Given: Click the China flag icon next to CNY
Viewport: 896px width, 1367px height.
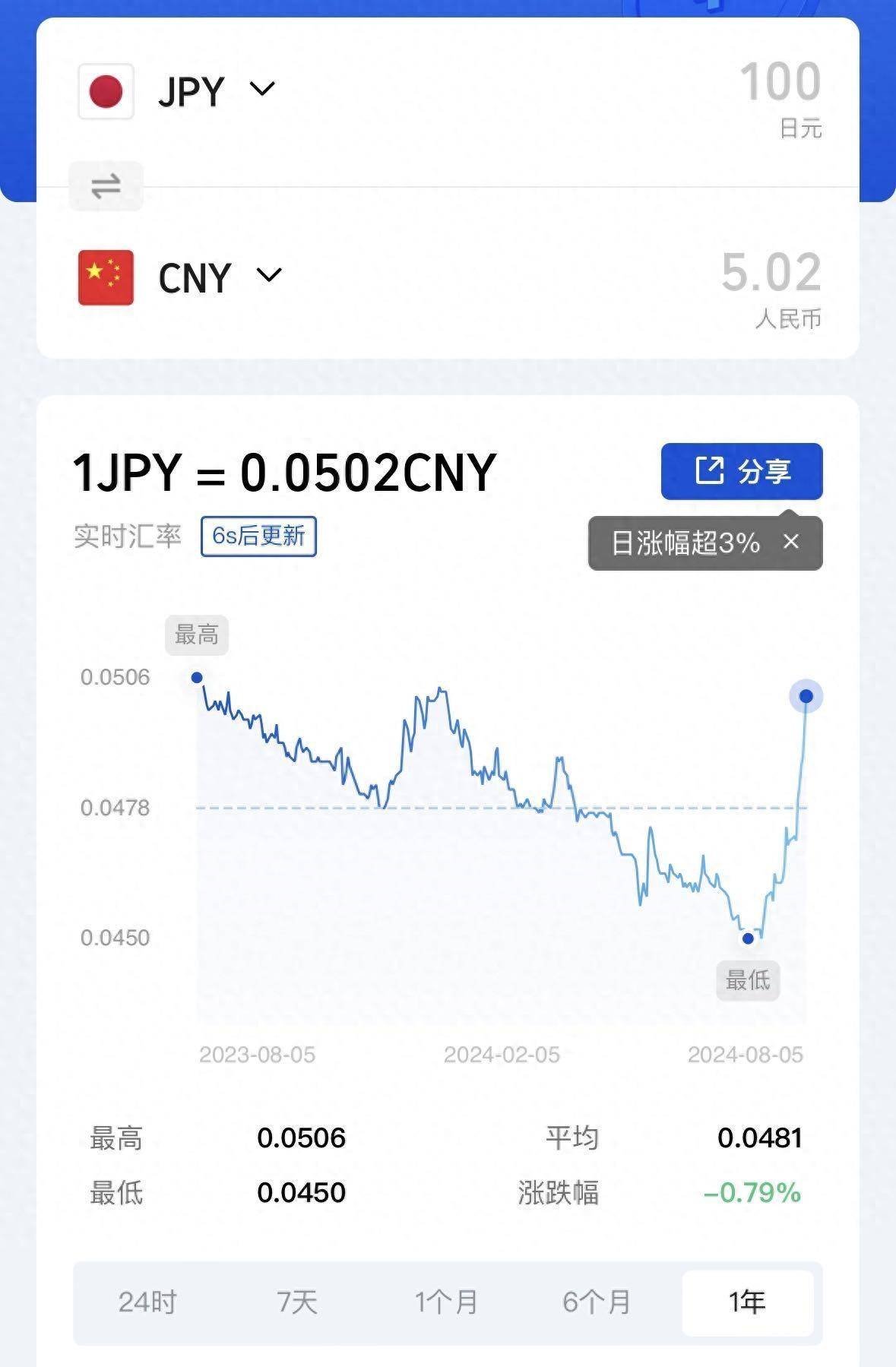Looking at the screenshot, I should click(106, 277).
